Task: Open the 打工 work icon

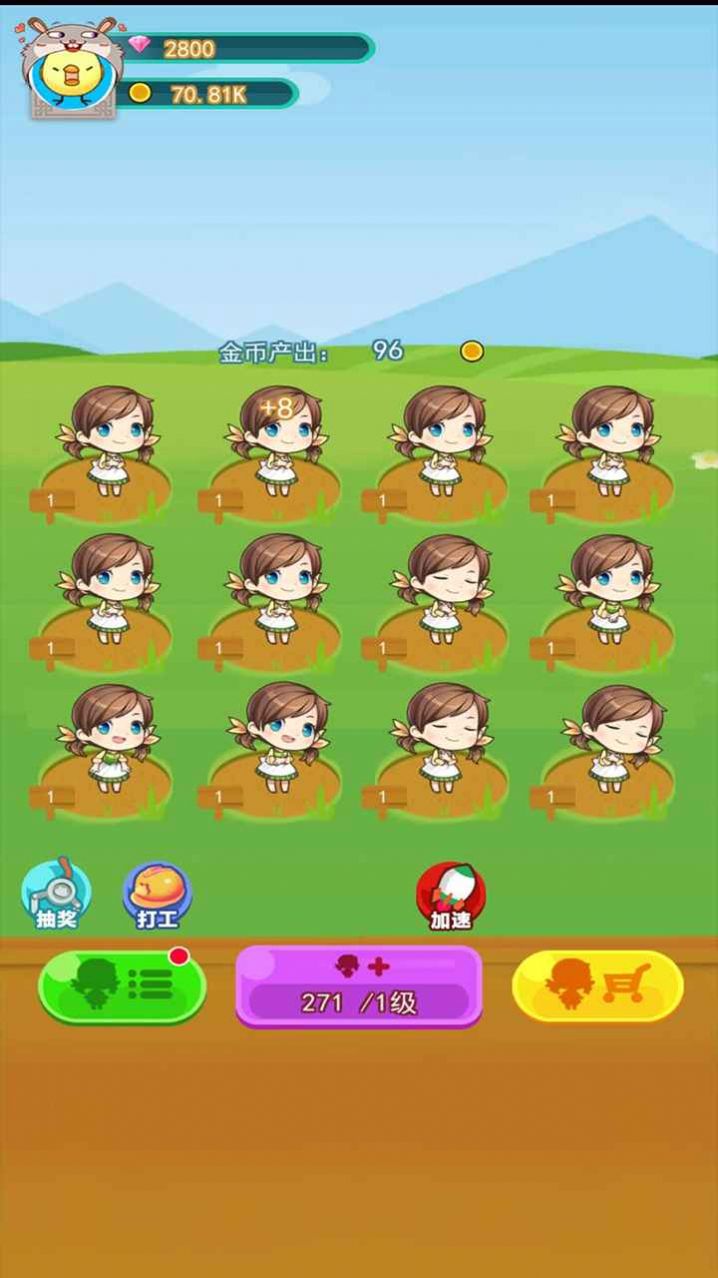Action: [x=157, y=893]
